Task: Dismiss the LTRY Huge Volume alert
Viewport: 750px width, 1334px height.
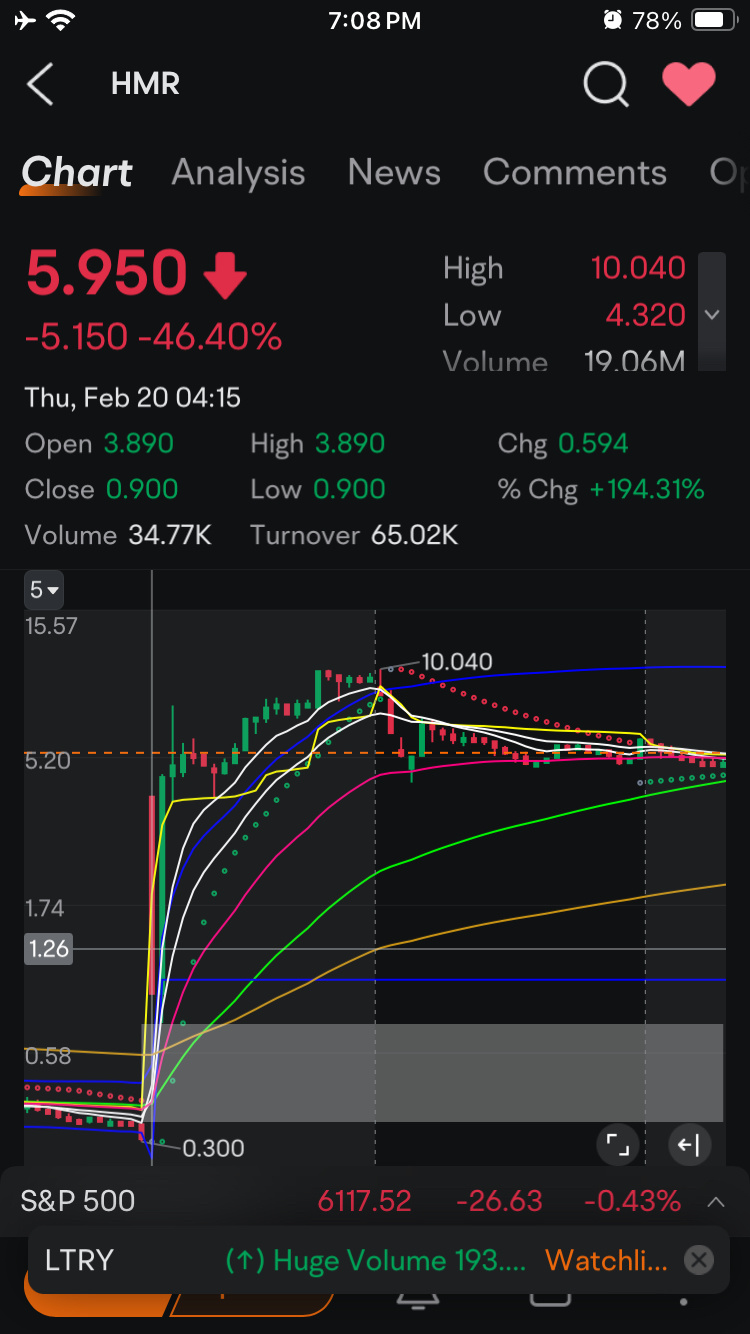Action: point(699,1260)
